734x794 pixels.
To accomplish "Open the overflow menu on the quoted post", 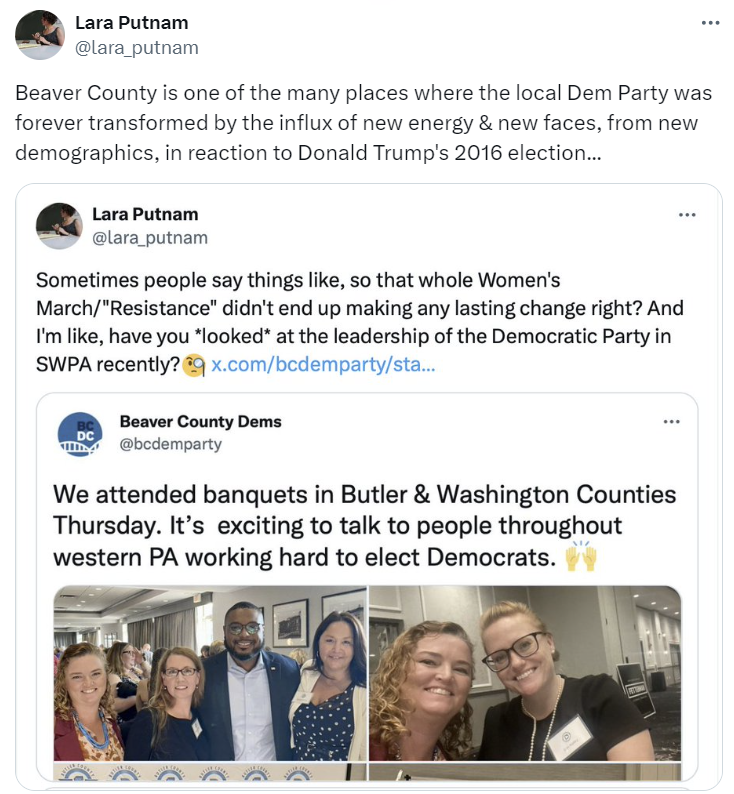I will coord(687,214).
